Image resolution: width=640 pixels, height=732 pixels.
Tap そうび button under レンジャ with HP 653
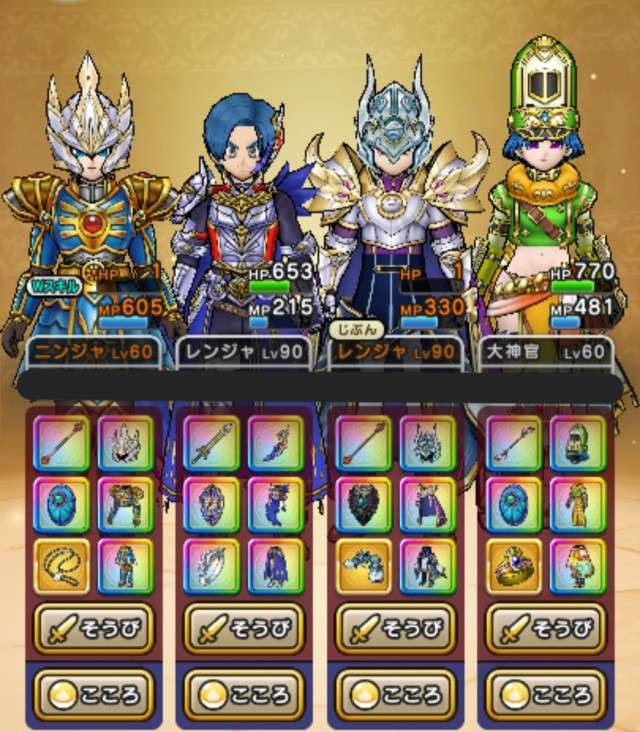pos(244,629)
